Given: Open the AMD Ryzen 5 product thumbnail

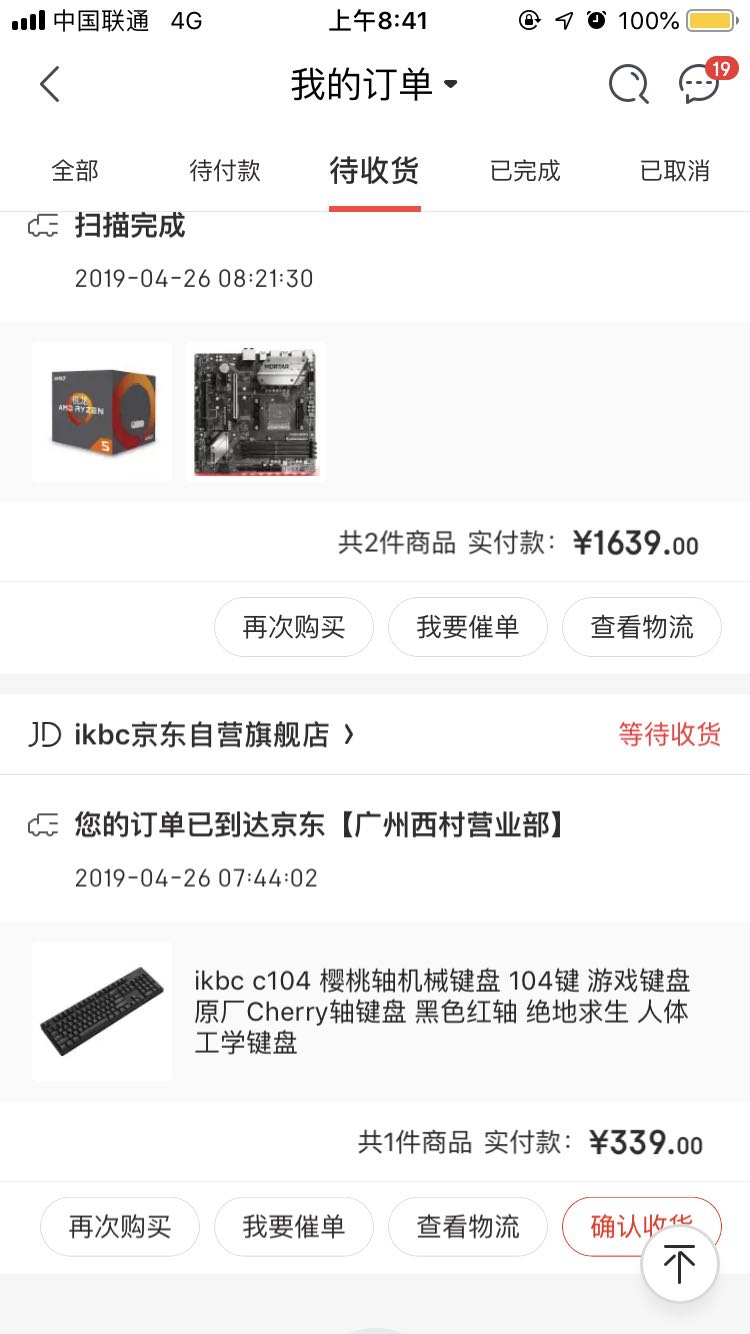Looking at the screenshot, I should pyautogui.click(x=102, y=412).
